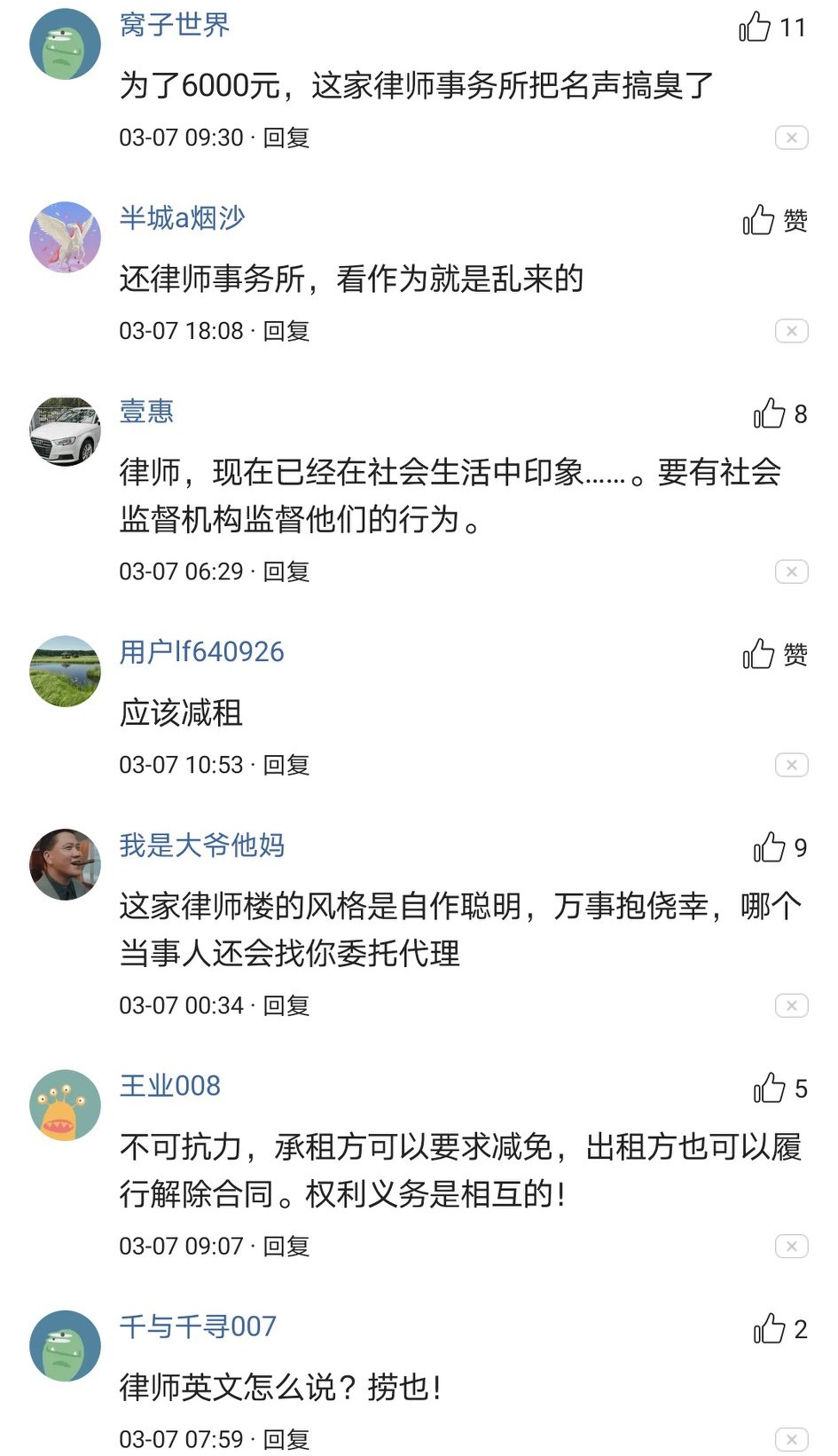Dismiss 窝子世界's comment with the × icon
Viewport: 838px width, 1456px height.
pyautogui.click(x=790, y=138)
